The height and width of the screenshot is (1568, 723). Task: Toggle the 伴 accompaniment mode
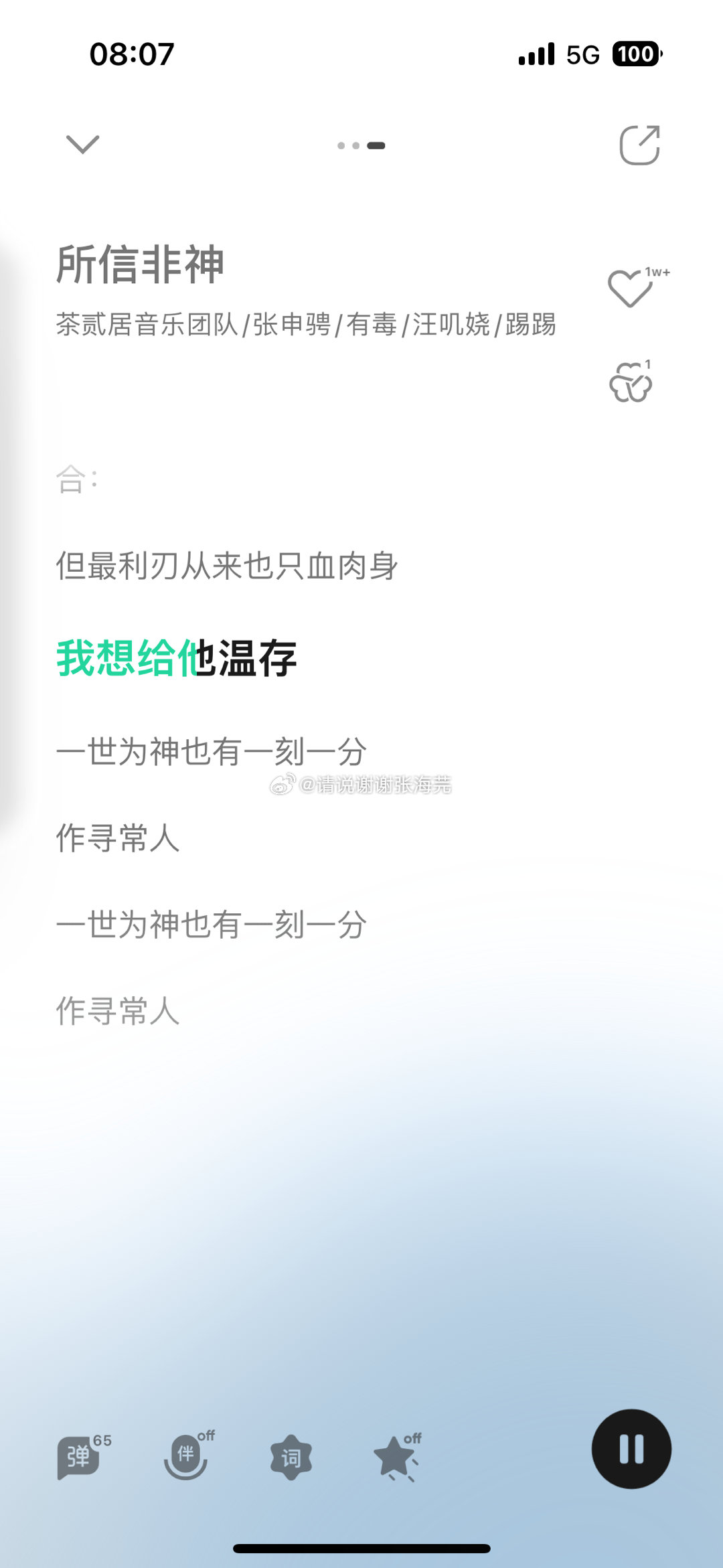186,1456
